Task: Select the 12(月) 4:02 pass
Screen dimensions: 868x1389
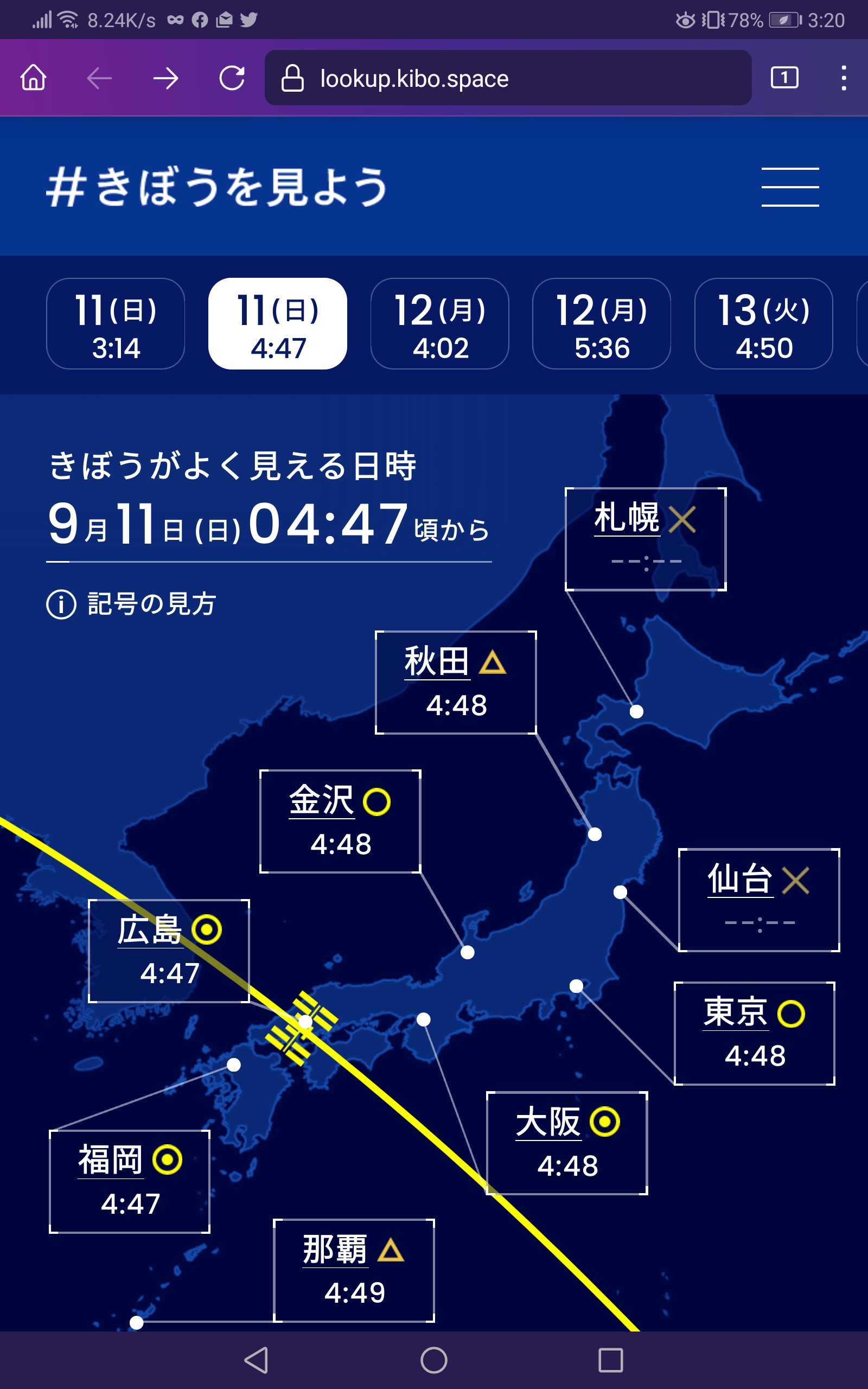Action: click(440, 324)
